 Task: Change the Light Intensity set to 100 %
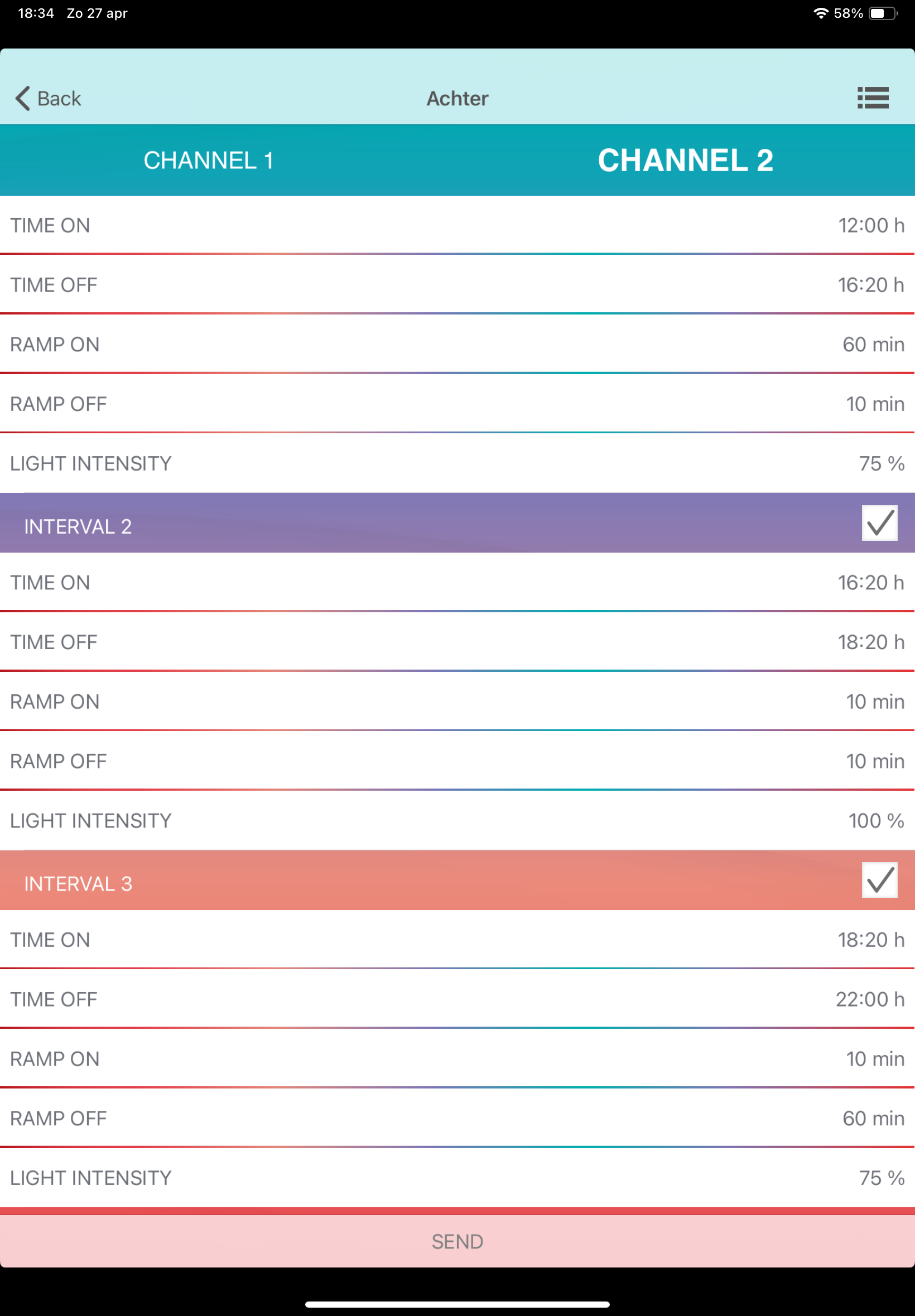875,821
